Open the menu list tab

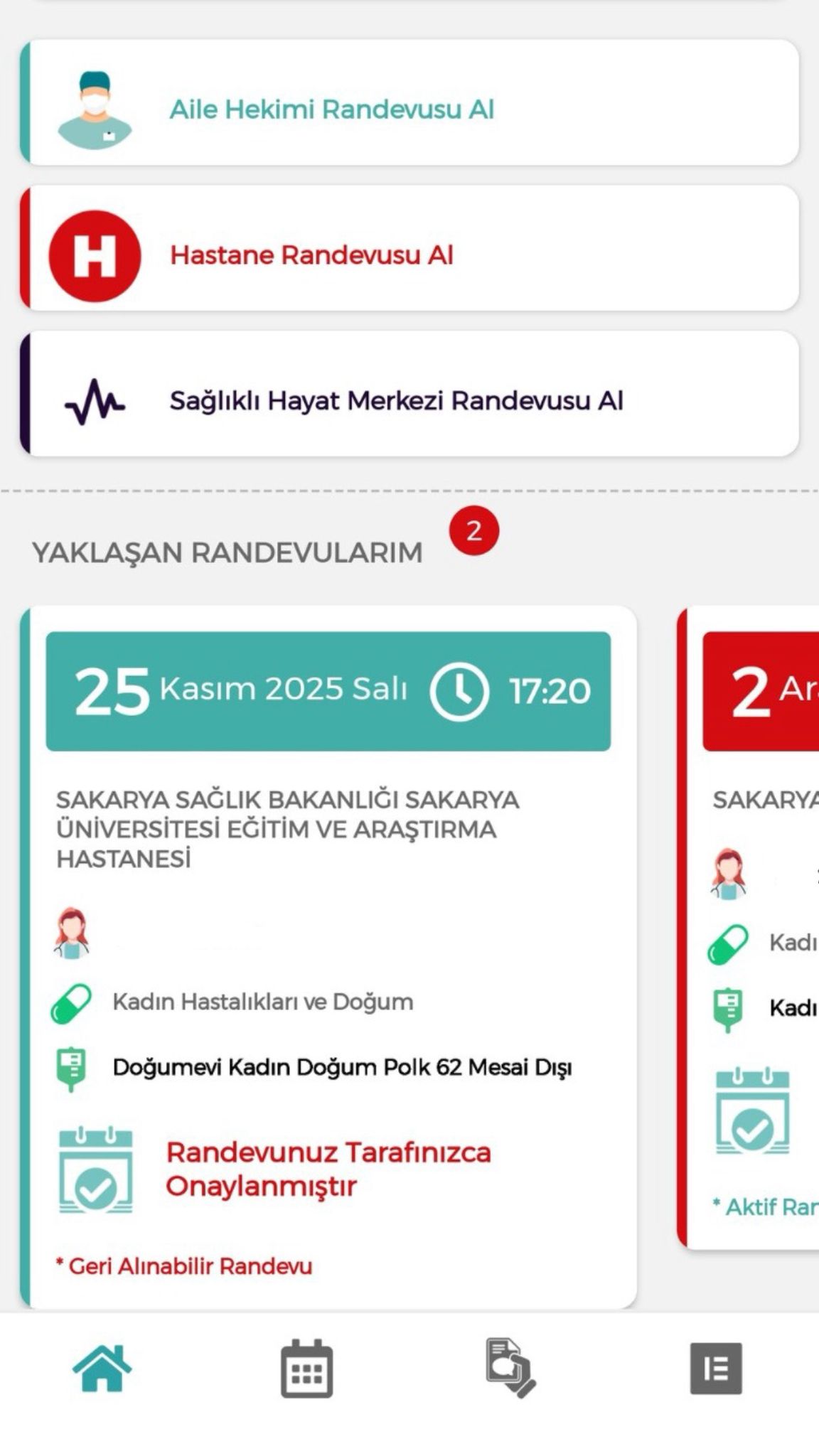click(x=715, y=1369)
